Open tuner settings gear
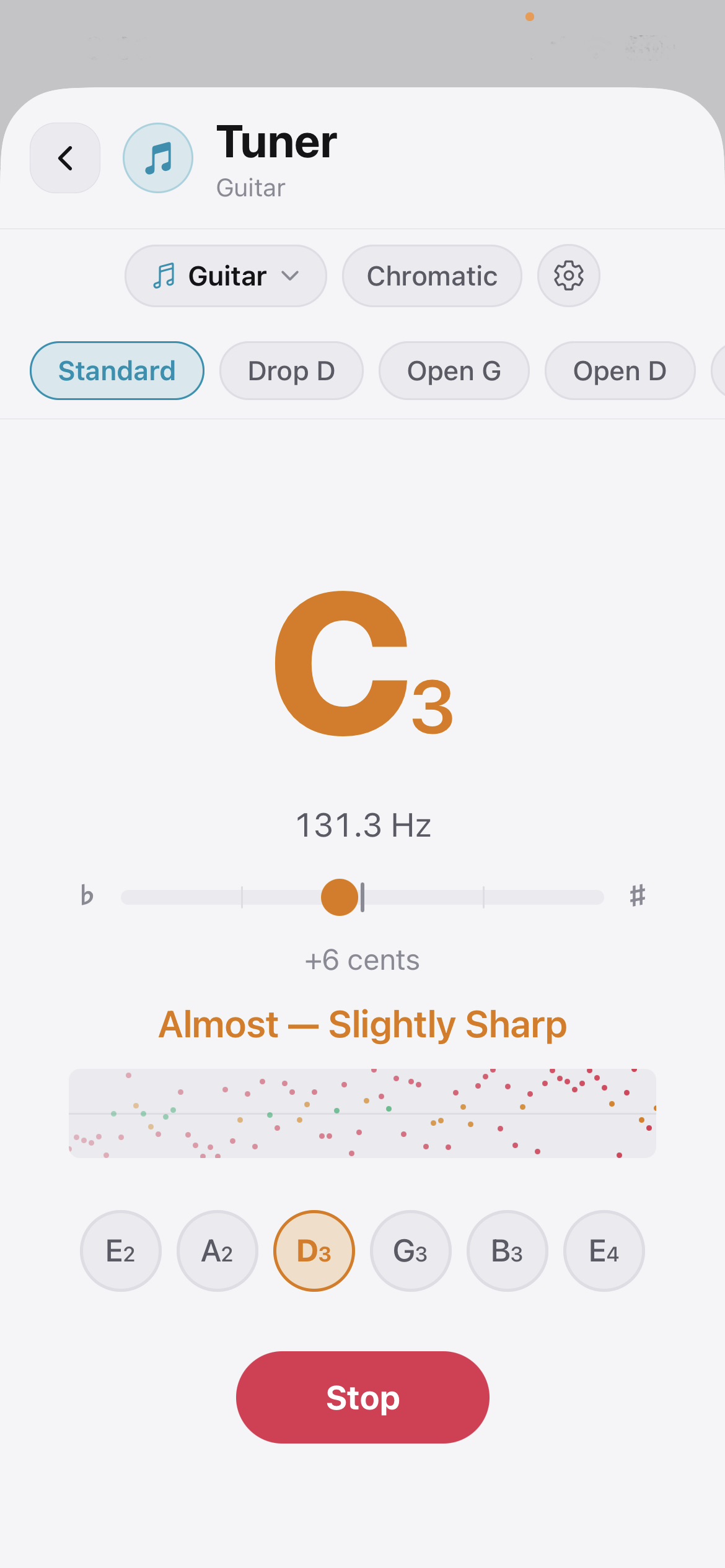The image size is (725, 1568). [x=568, y=276]
